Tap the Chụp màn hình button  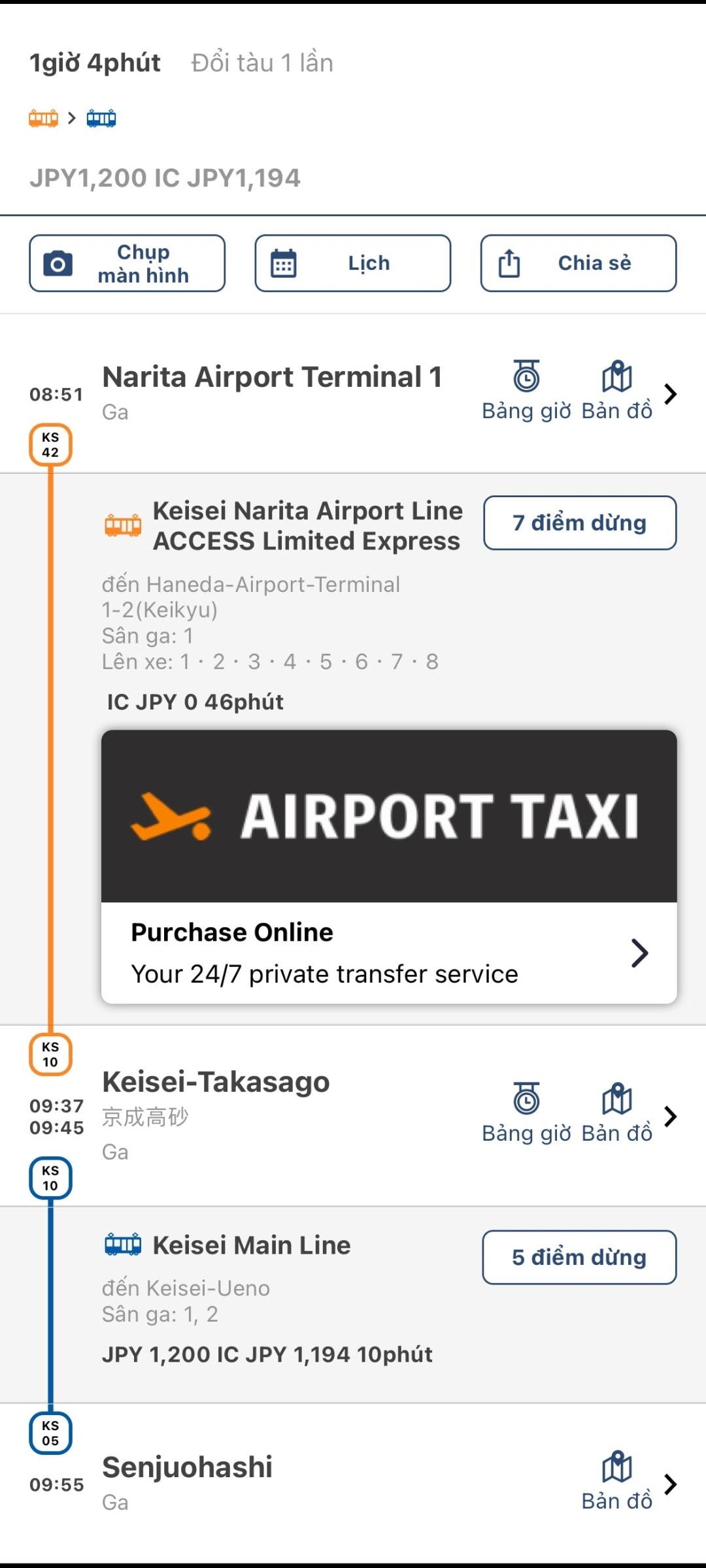[x=127, y=263]
